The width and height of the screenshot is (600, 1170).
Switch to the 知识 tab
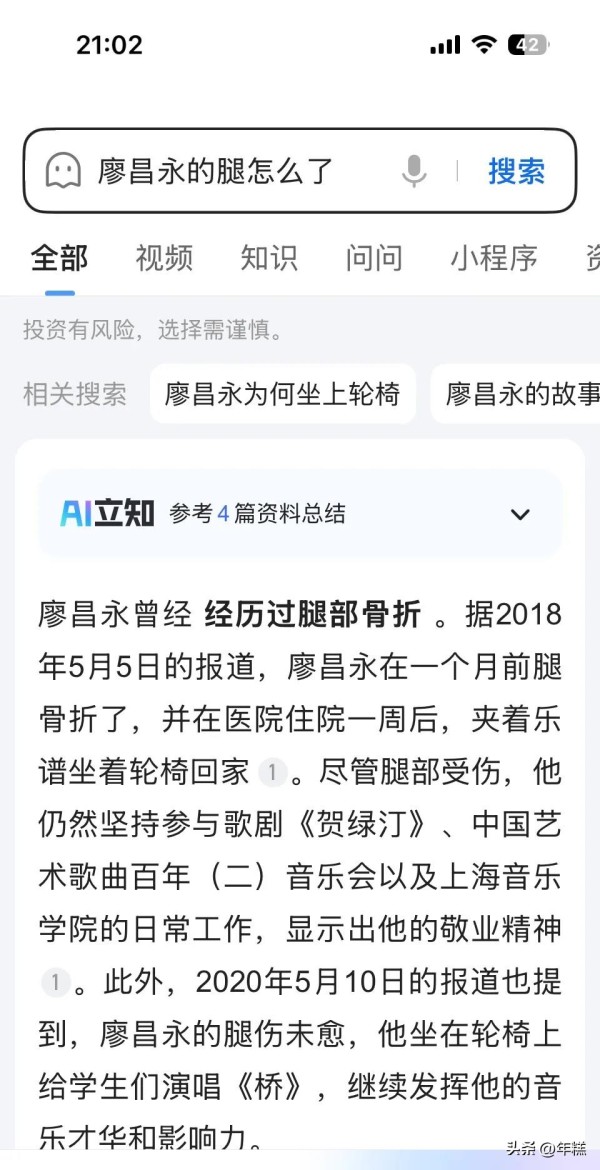click(269, 258)
